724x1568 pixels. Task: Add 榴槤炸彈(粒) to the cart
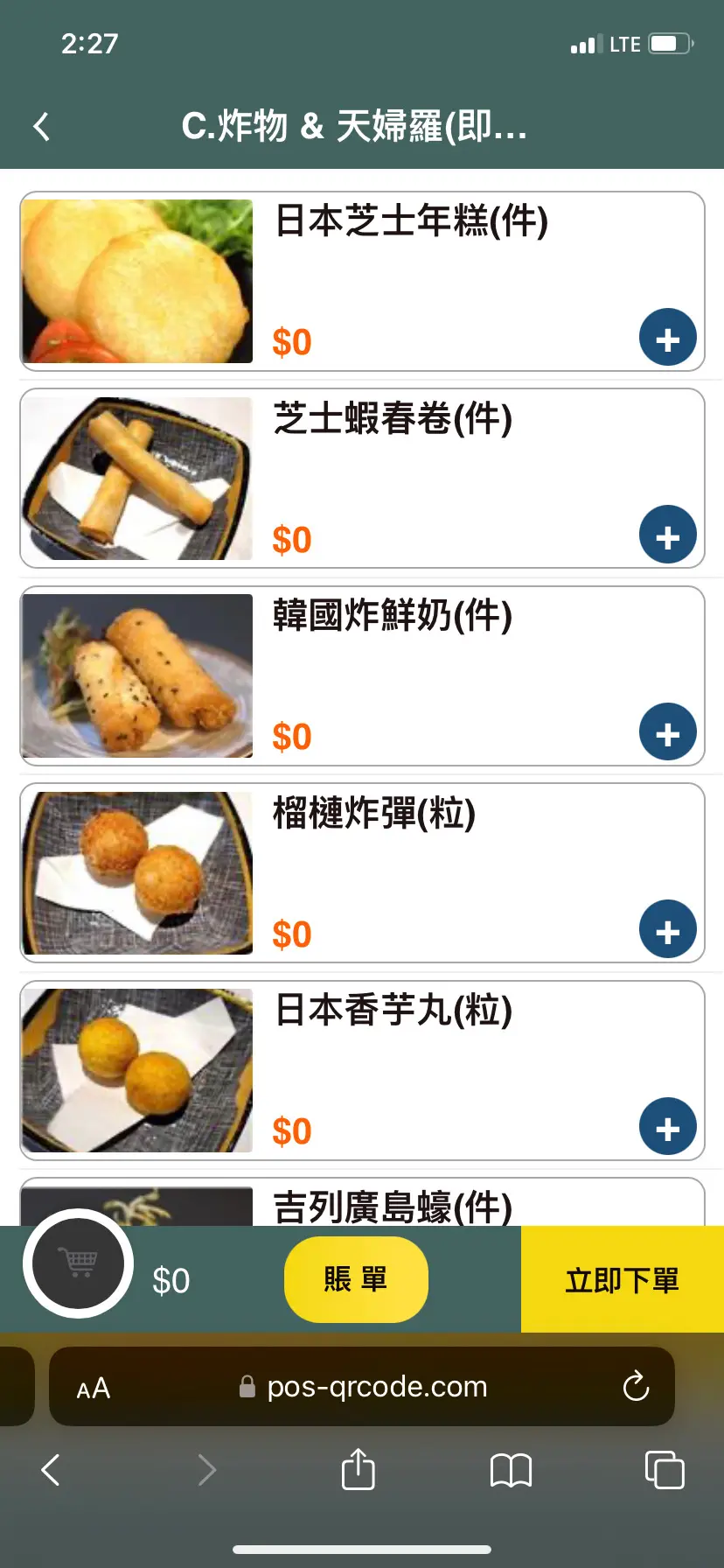pyautogui.click(x=667, y=929)
